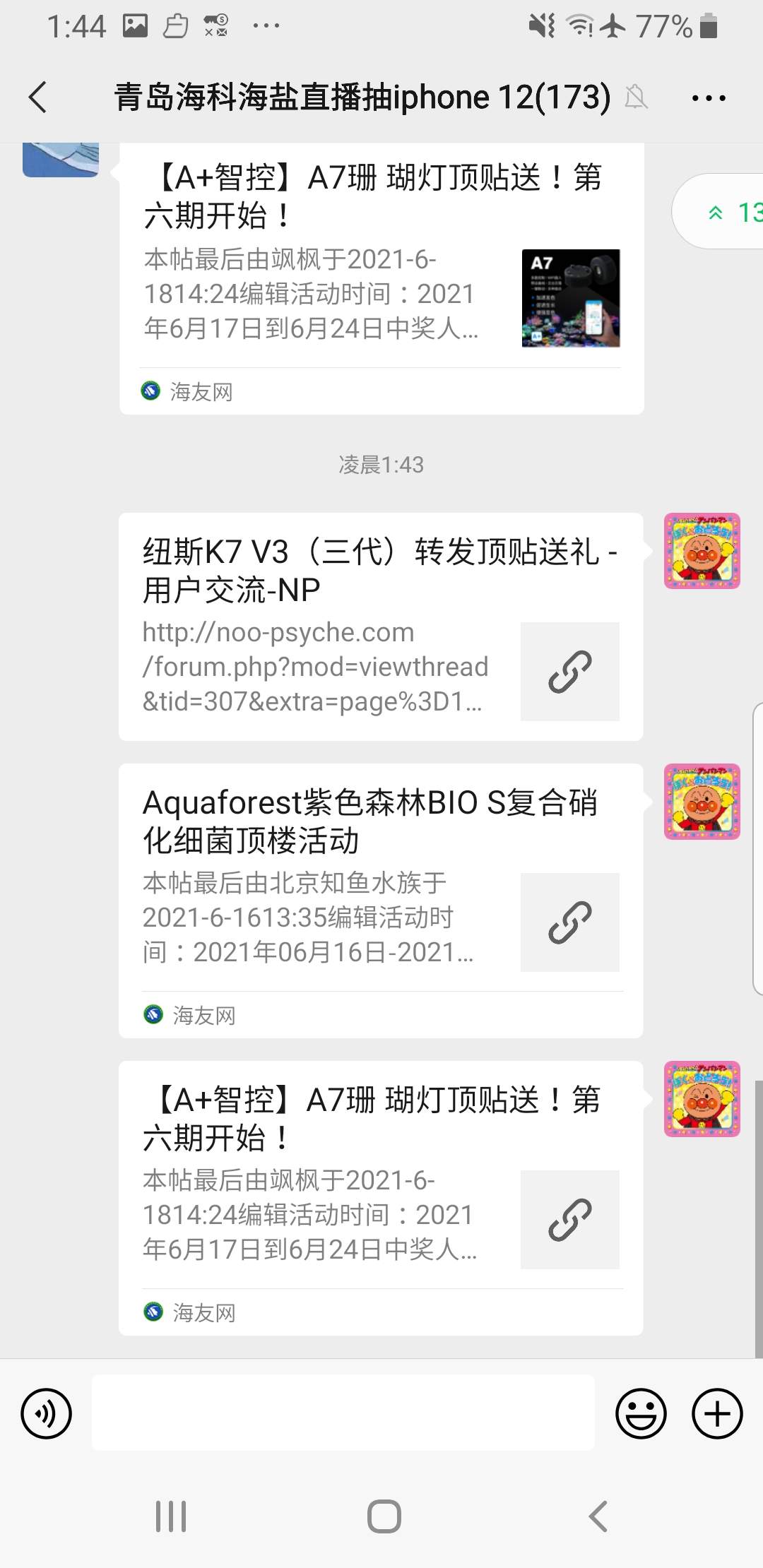
Task: Tap the system home button
Action: coord(384,1516)
